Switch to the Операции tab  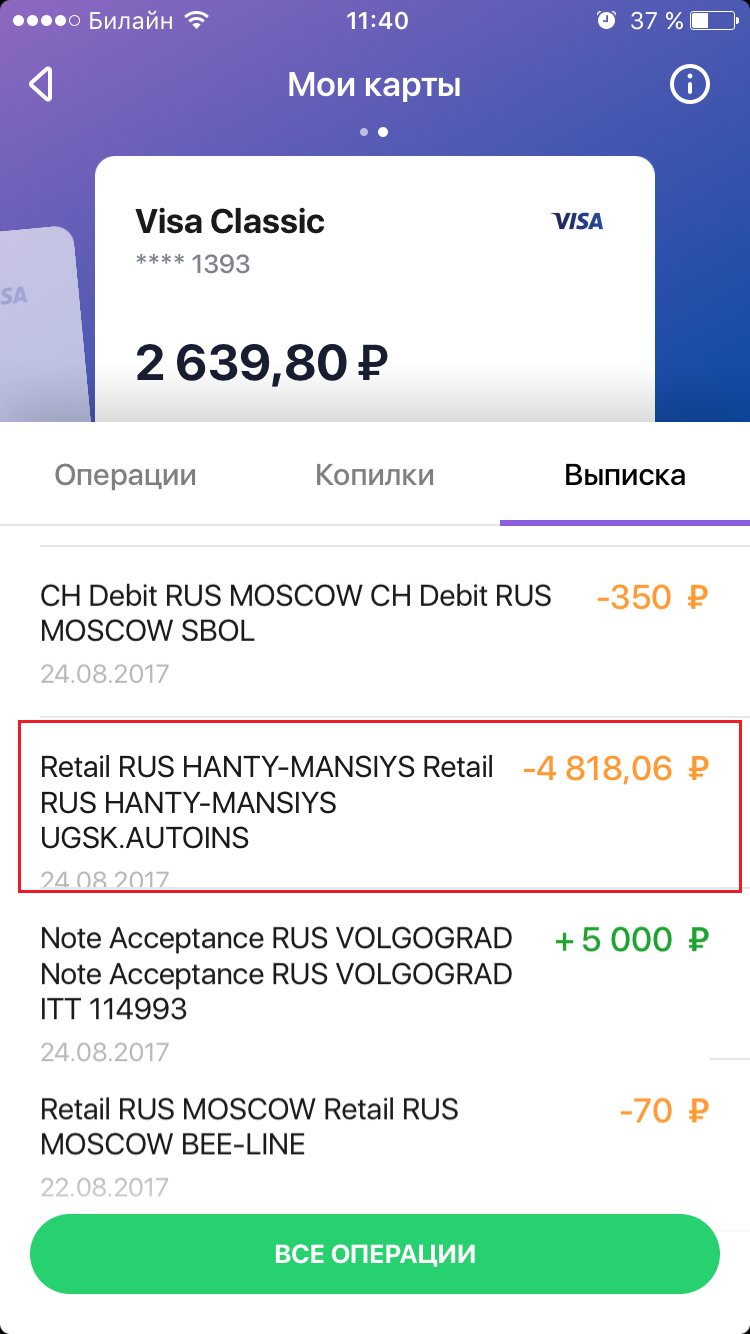[x=125, y=474]
